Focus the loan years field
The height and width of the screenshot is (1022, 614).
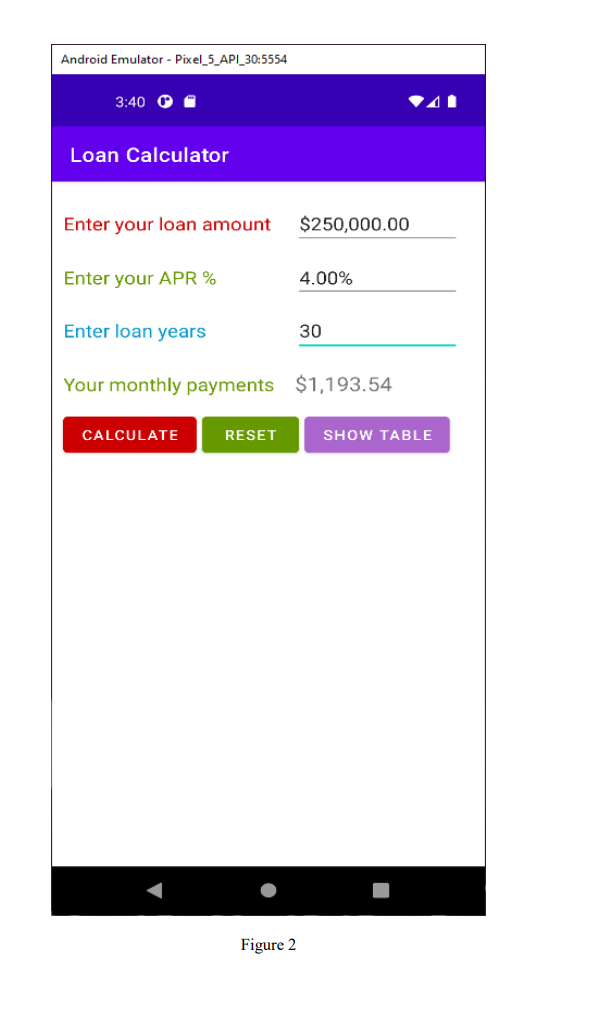tap(377, 332)
